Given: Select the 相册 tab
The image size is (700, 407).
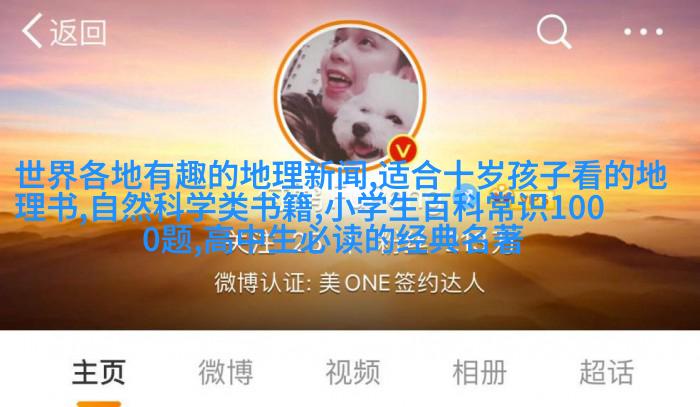Looking at the screenshot, I should pyautogui.click(x=479, y=373).
